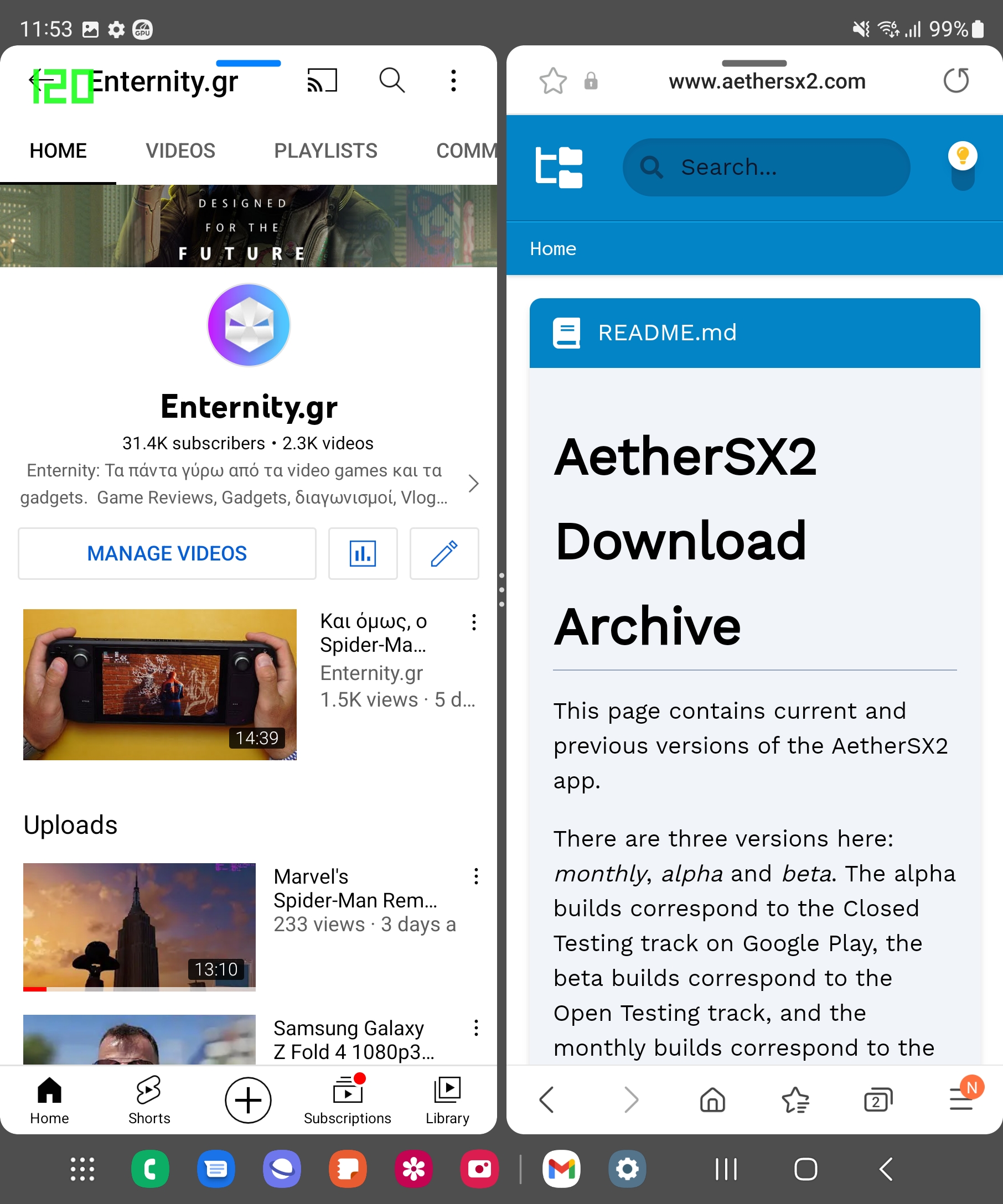
Task: Expand the channel description
Action: (x=473, y=484)
